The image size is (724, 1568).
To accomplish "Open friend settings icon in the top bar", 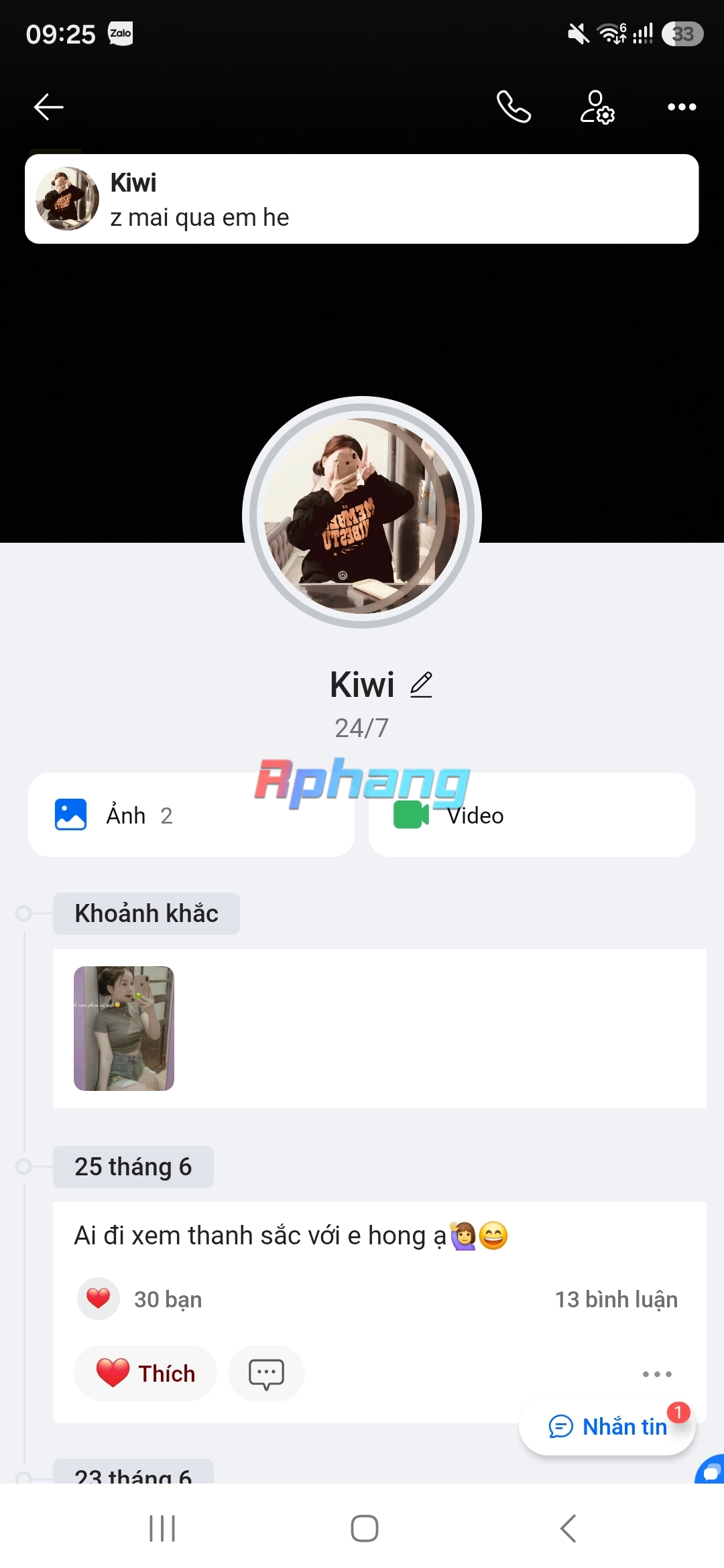I will (x=597, y=107).
